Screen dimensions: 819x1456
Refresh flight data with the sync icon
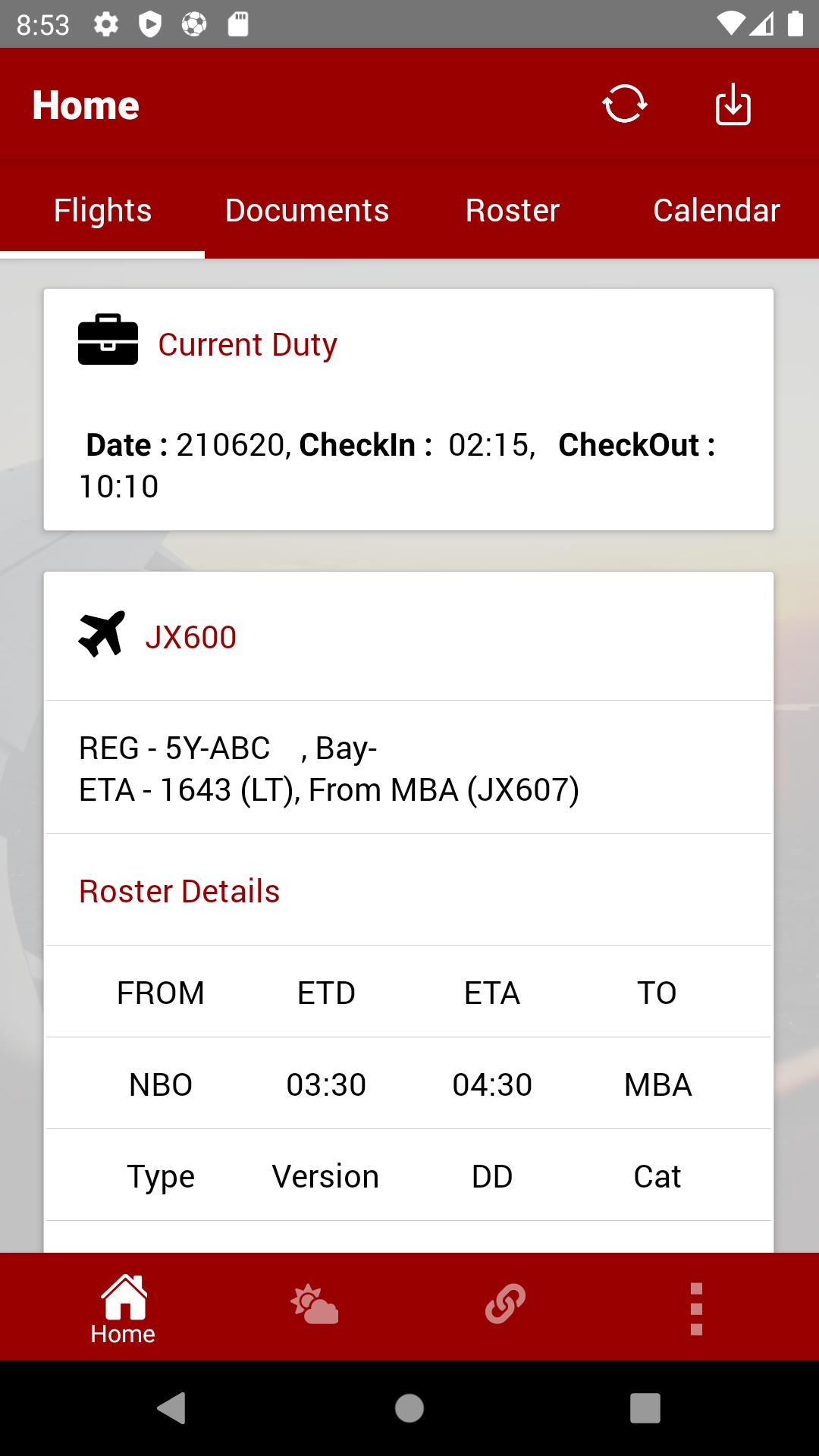625,105
